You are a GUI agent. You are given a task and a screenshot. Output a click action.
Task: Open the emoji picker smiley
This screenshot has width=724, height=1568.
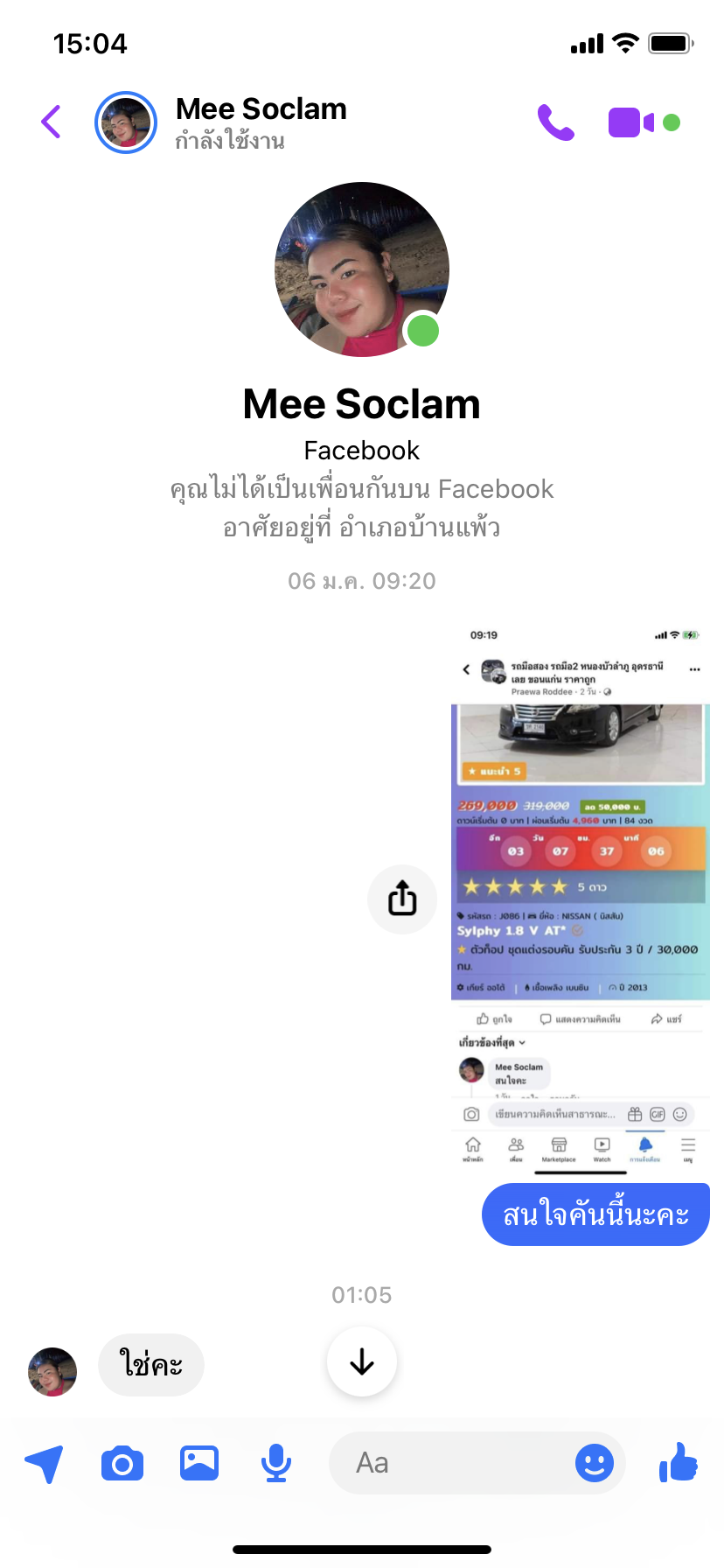pyautogui.click(x=595, y=1463)
